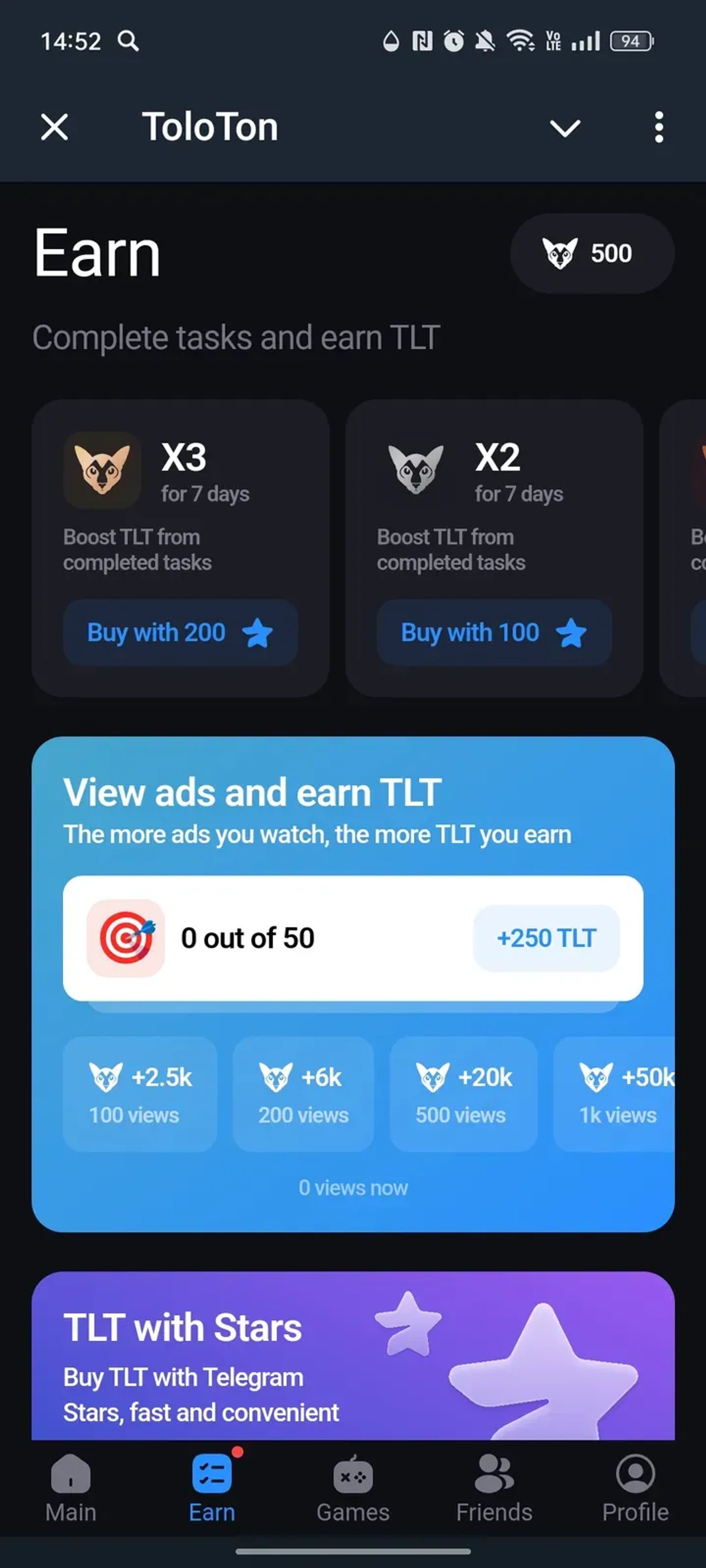Image resolution: width=706 pixels, height=1568 pixels.
Task: Select the +2.5k for 100 views tier
Action: click(x=140, y=1094)
